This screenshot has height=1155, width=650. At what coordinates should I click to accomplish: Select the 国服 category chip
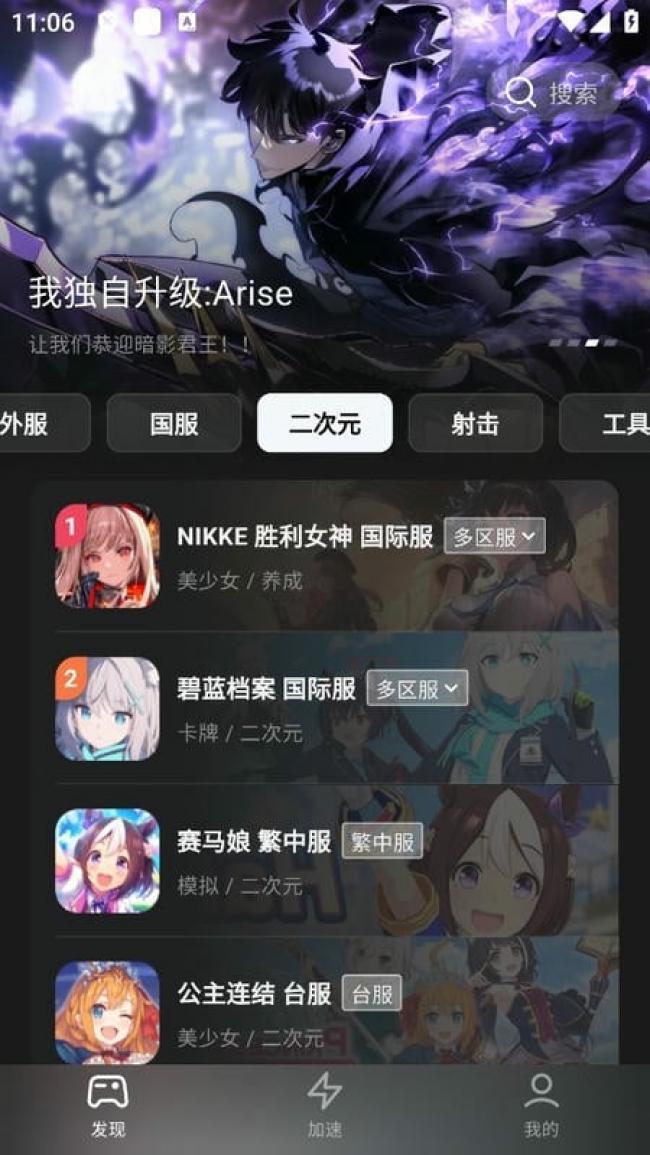(174, 423)
